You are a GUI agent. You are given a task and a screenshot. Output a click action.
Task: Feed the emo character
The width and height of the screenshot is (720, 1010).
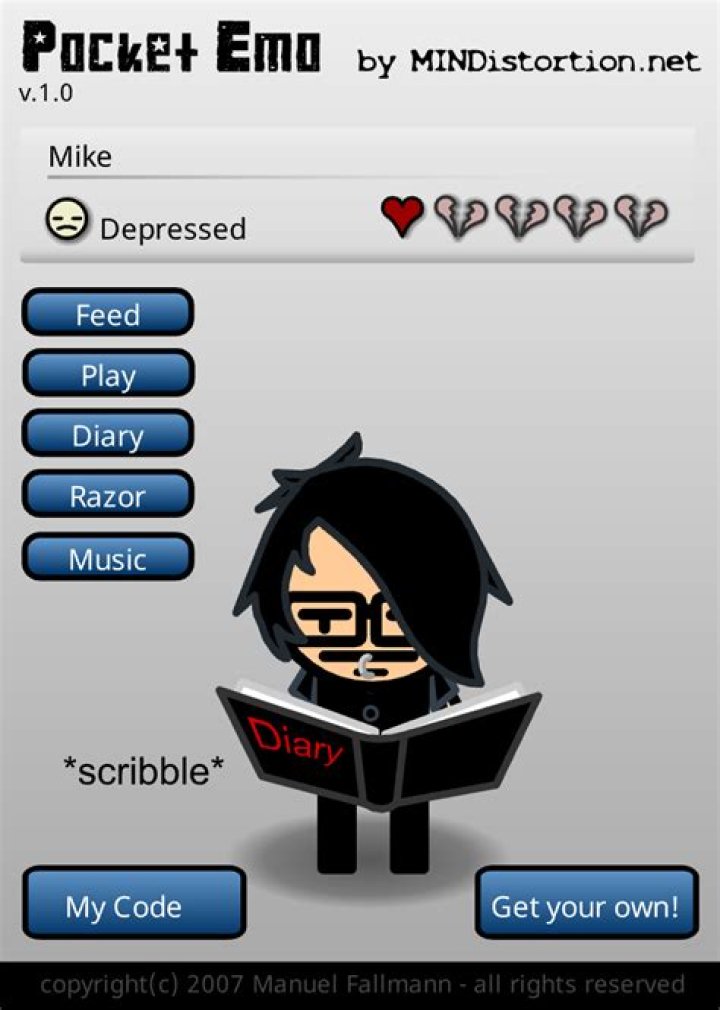point(107,314)
